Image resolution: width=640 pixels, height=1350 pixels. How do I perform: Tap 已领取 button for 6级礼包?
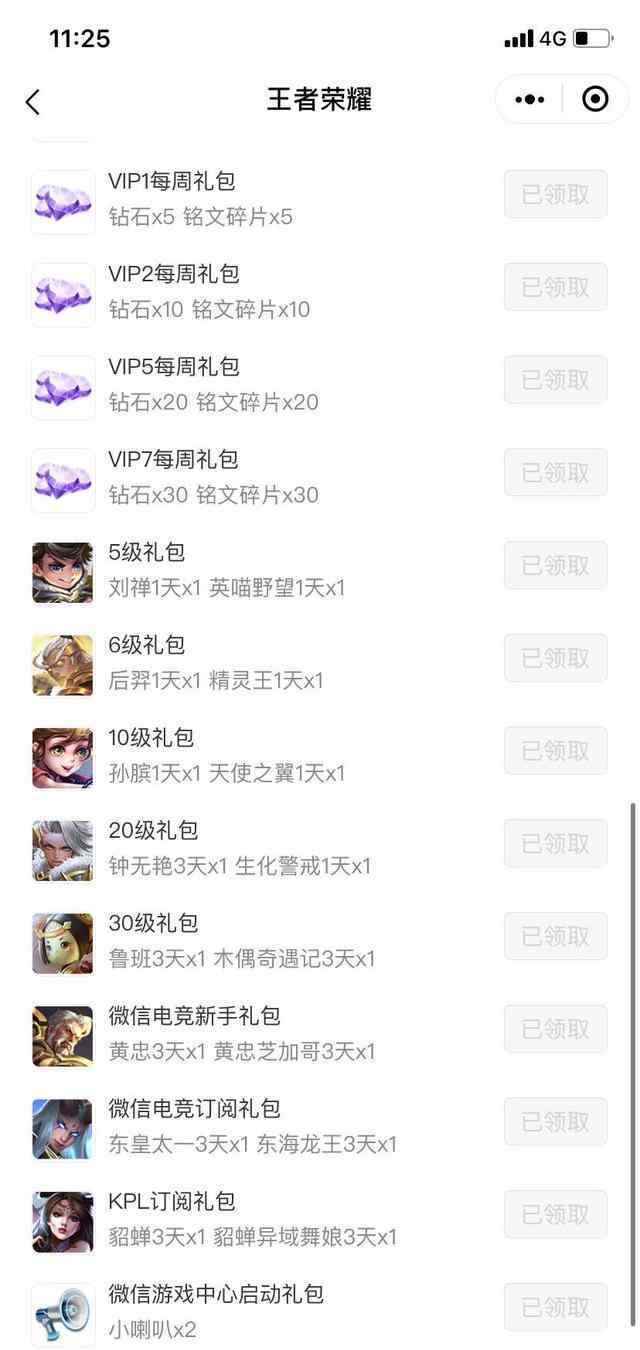[555, 658]
